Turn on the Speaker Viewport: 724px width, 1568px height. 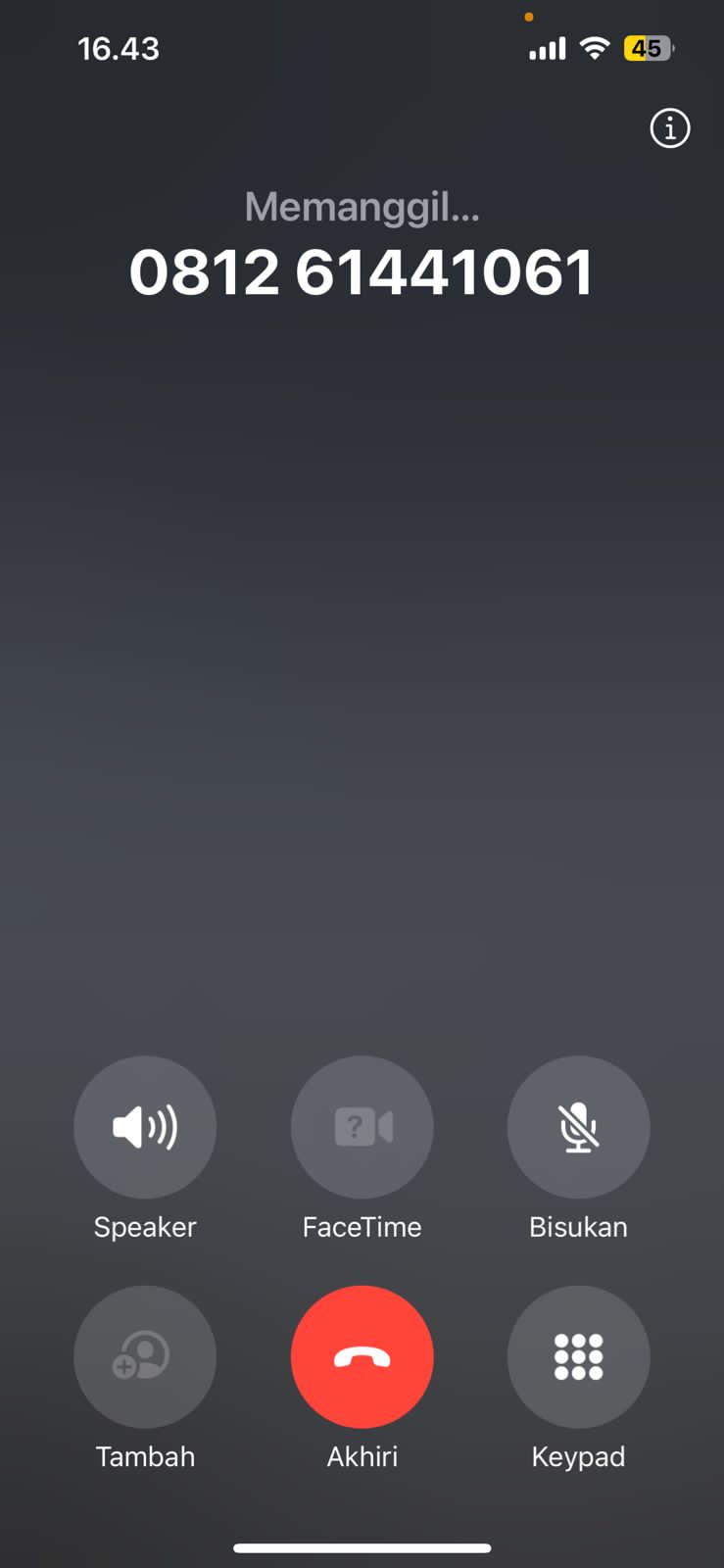coord(145,1127)
